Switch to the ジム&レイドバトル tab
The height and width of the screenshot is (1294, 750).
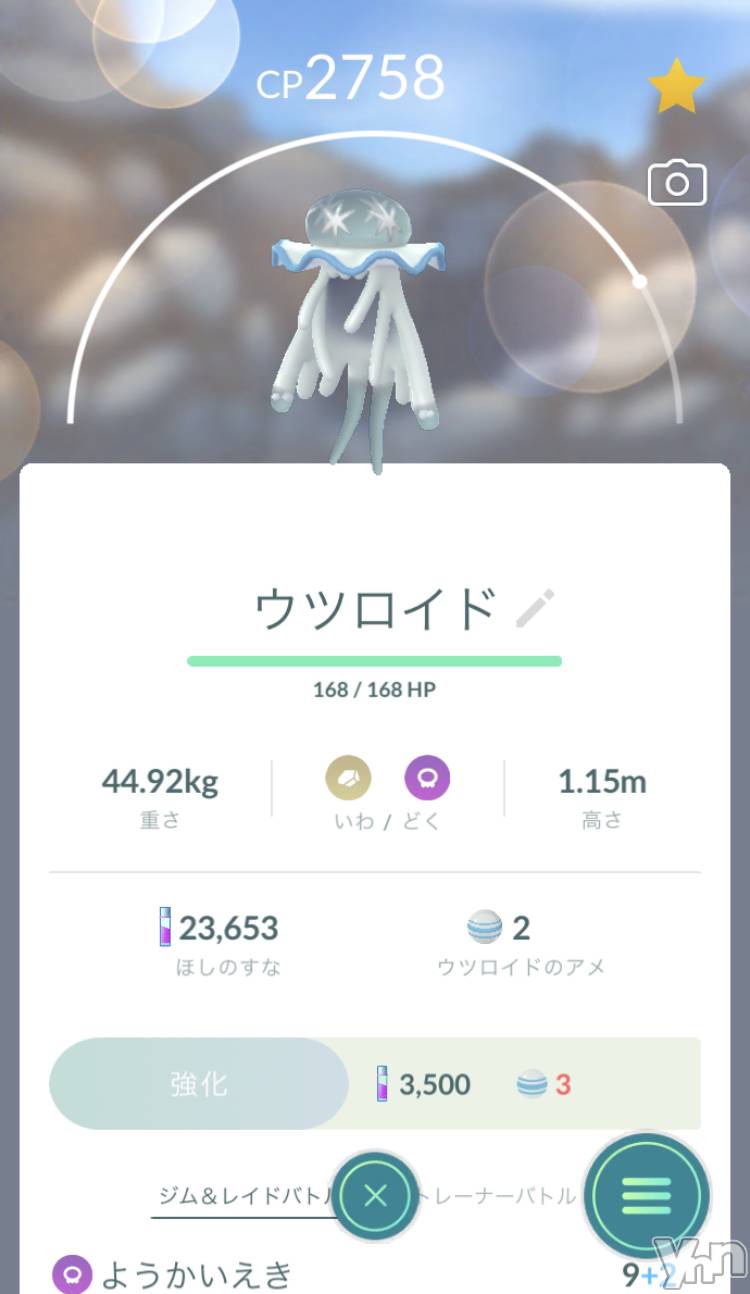240,1196
